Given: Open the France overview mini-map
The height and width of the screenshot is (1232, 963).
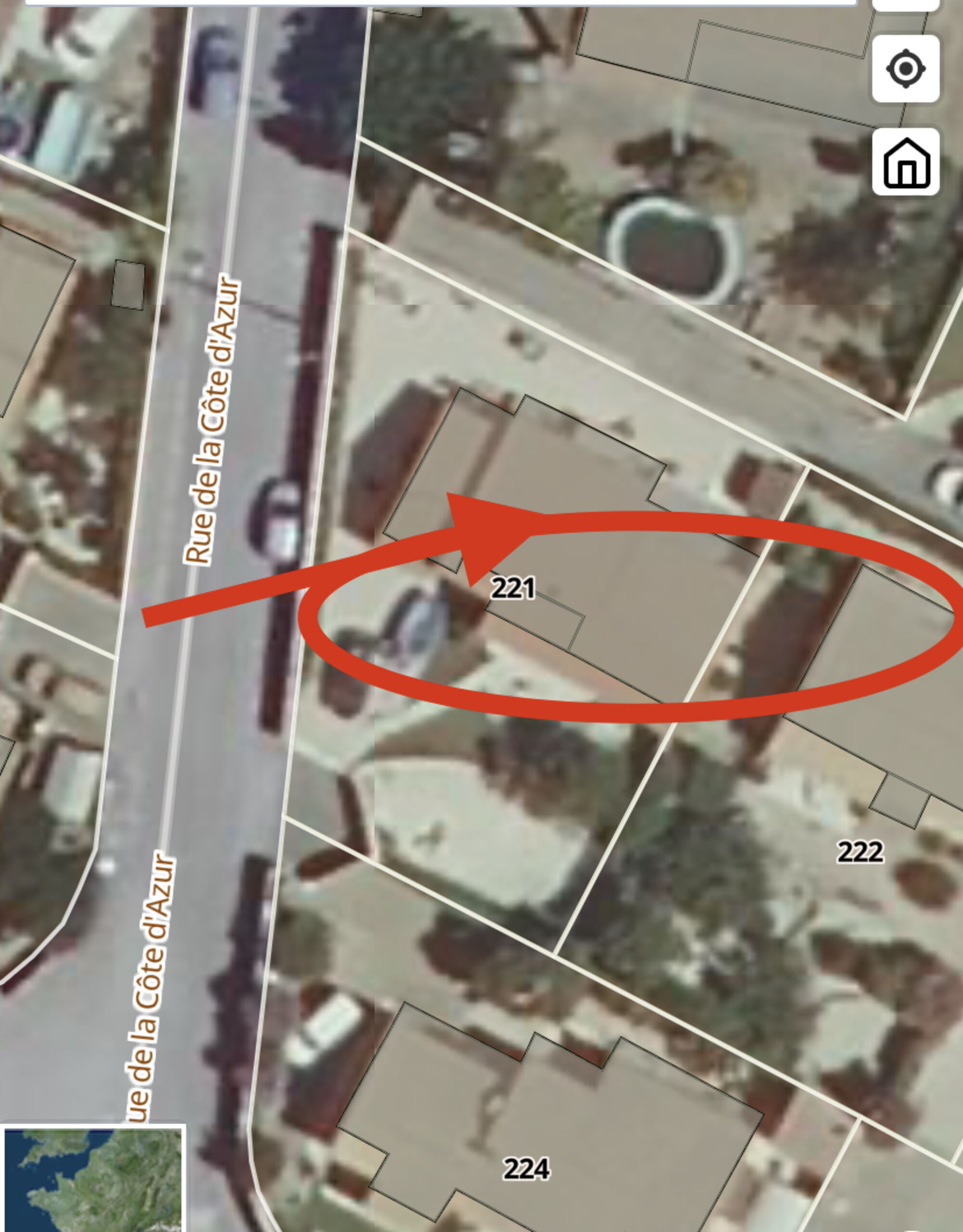Looking at the screenshot, I should tap(93, 1180).
